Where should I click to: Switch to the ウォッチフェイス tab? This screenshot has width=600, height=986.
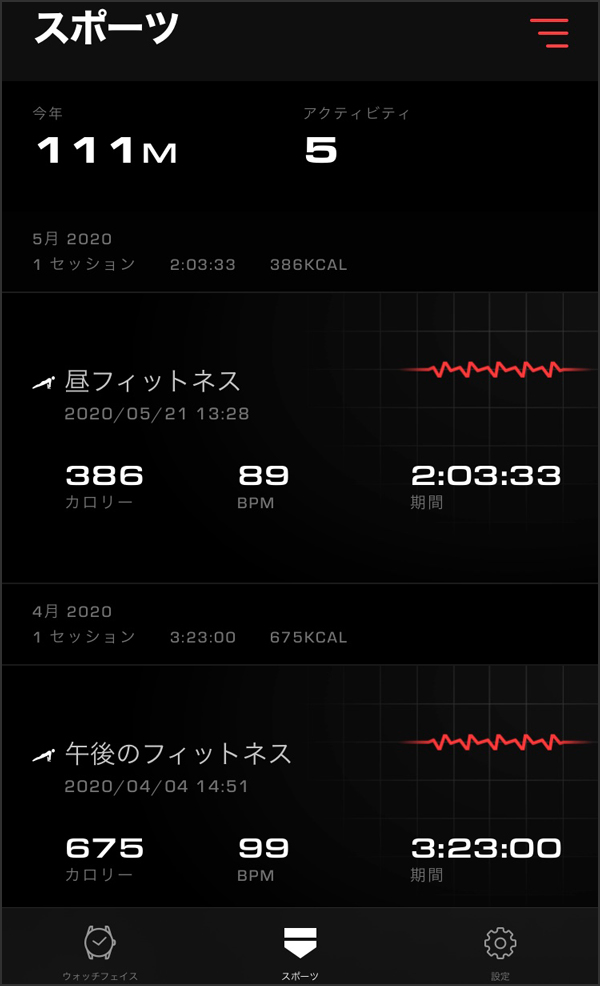(99, 950)
